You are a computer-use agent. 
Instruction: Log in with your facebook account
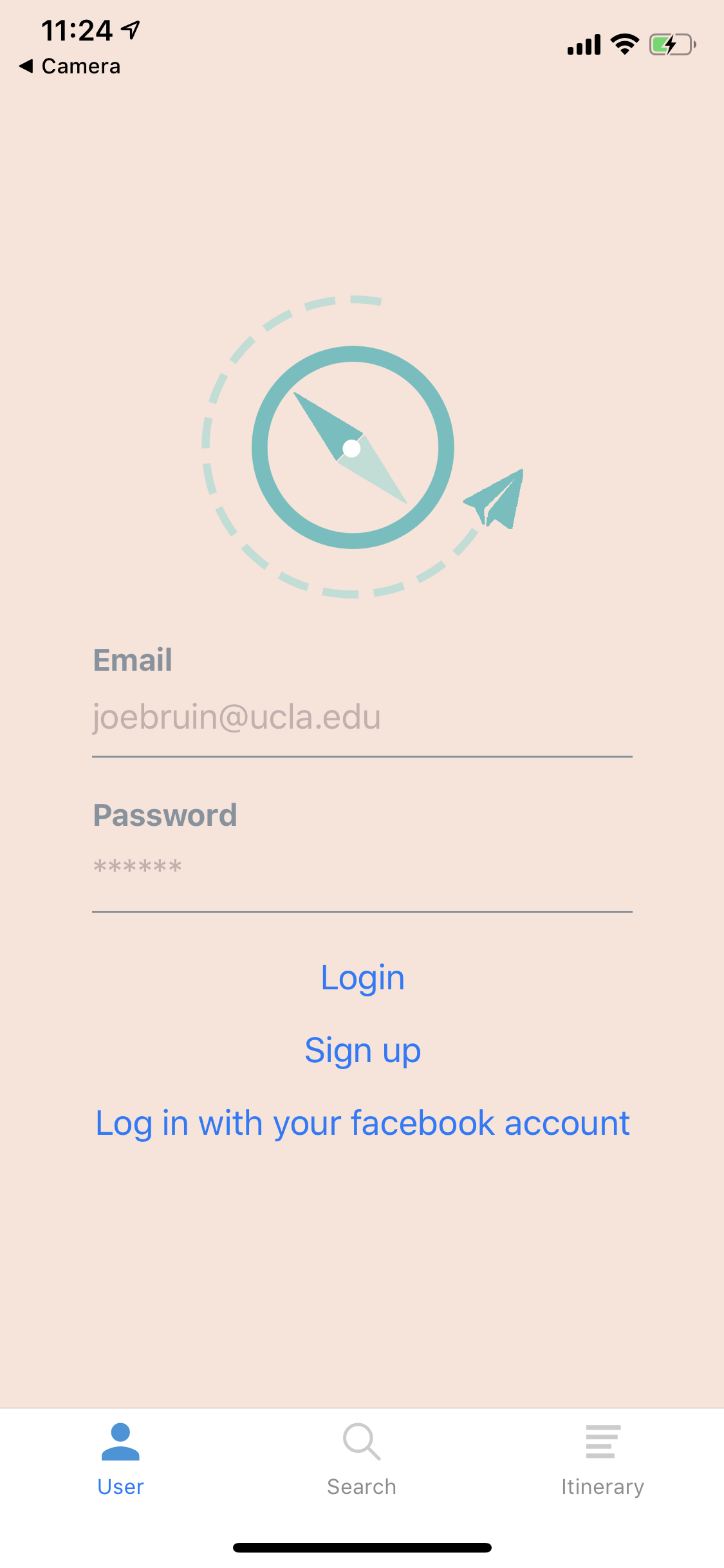[x=362, y=1124]
